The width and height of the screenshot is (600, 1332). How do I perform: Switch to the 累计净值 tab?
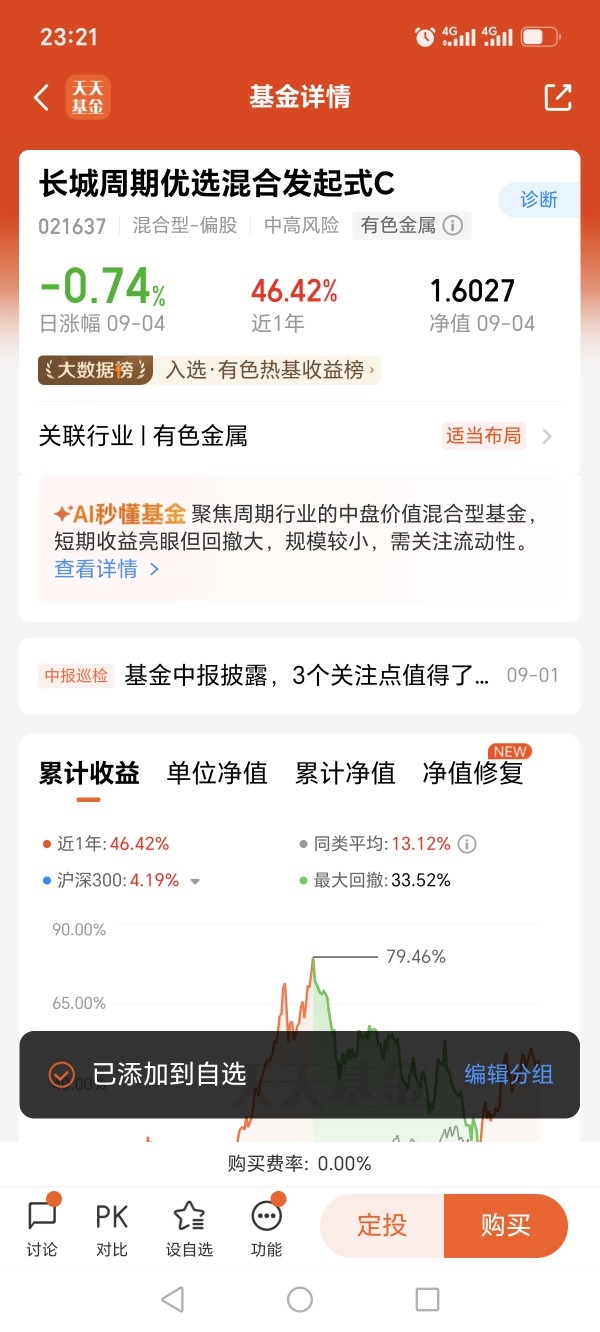pos(345,773)
